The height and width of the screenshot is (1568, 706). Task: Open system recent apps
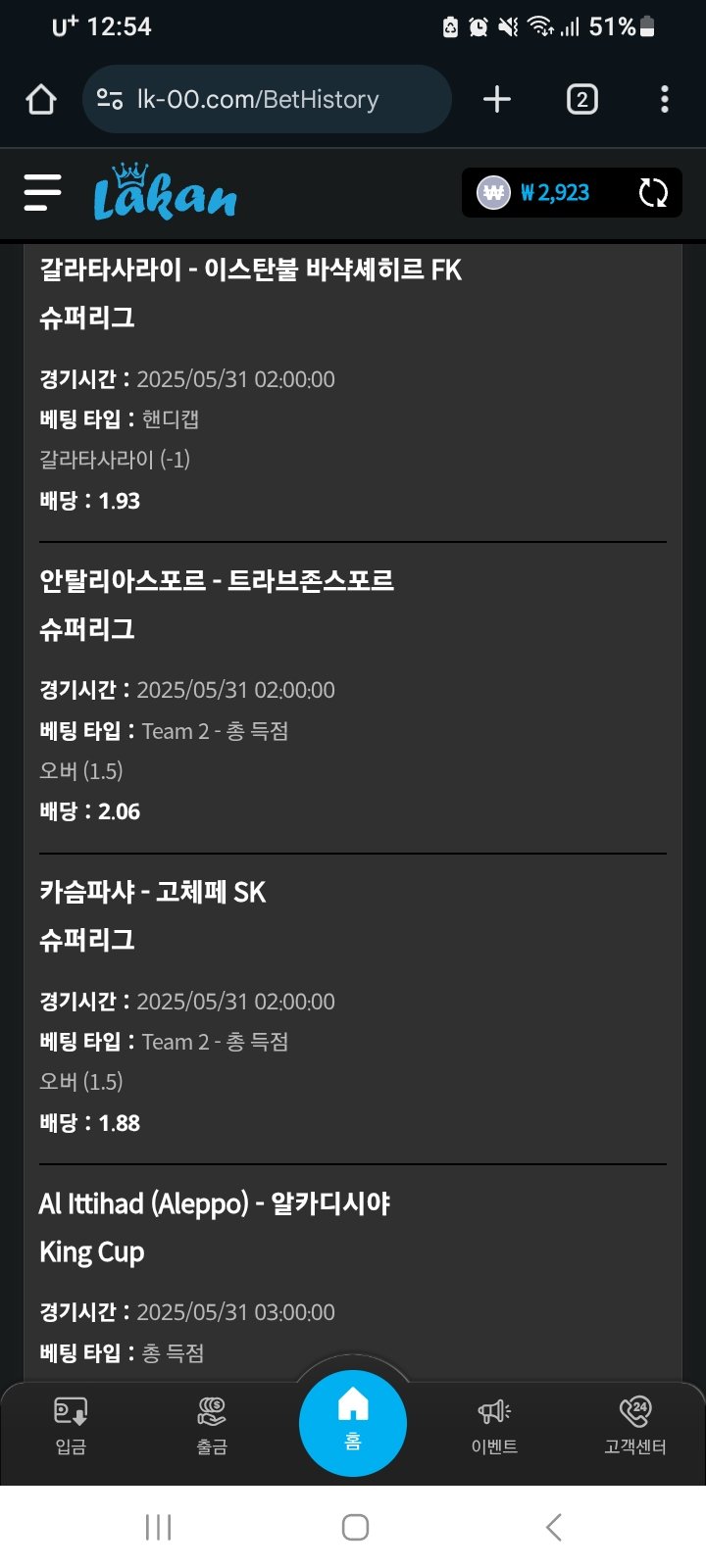(x=159, y=1527)
